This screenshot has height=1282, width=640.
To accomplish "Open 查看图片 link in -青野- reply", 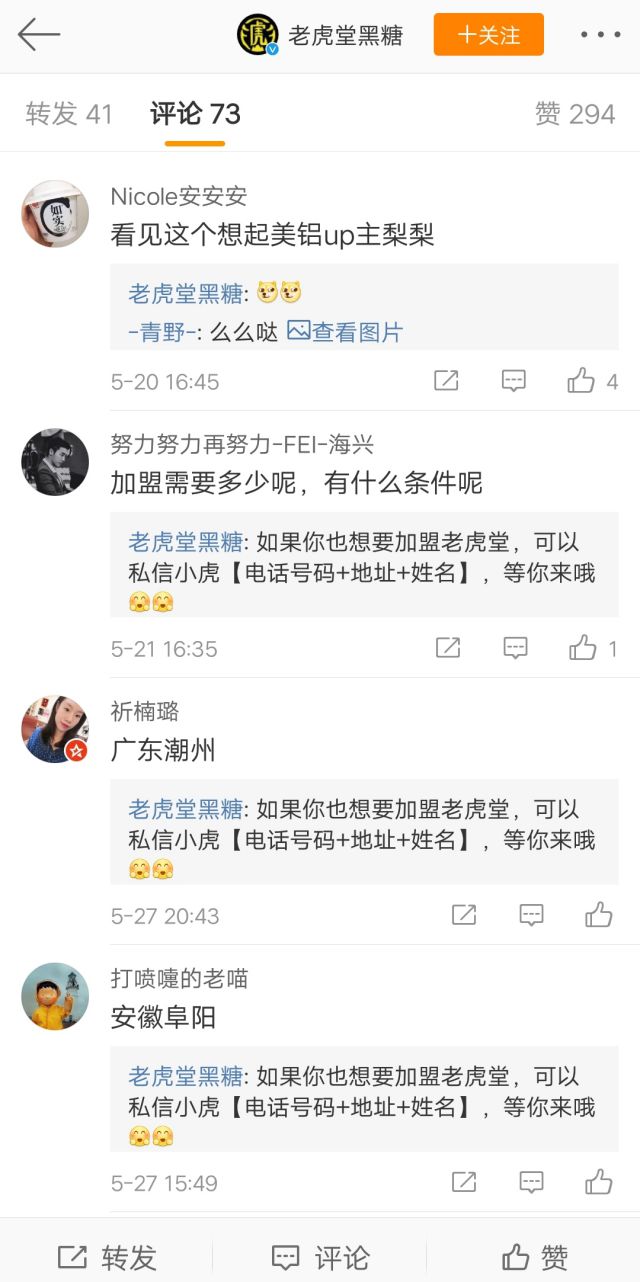I will click(x=345, y=332).
